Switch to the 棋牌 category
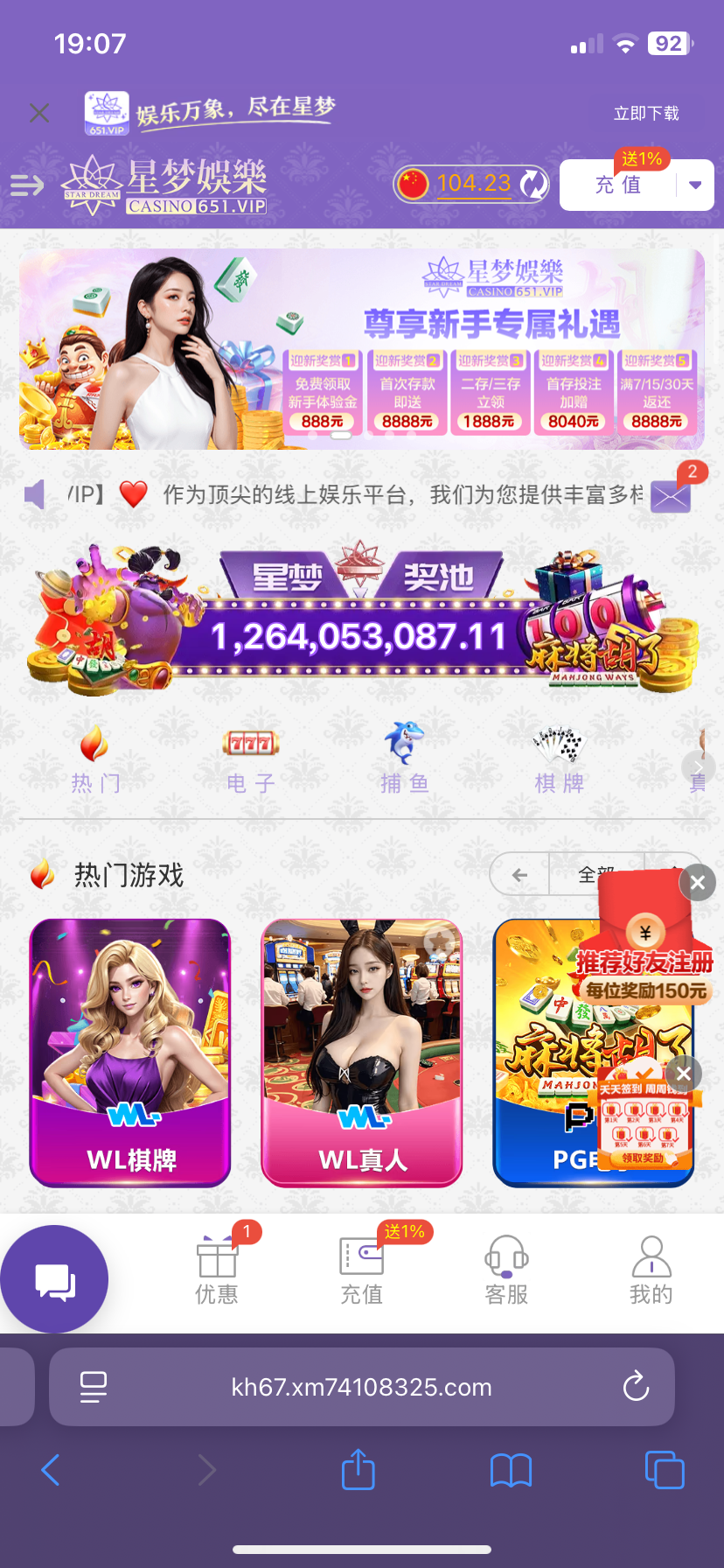 559,759
